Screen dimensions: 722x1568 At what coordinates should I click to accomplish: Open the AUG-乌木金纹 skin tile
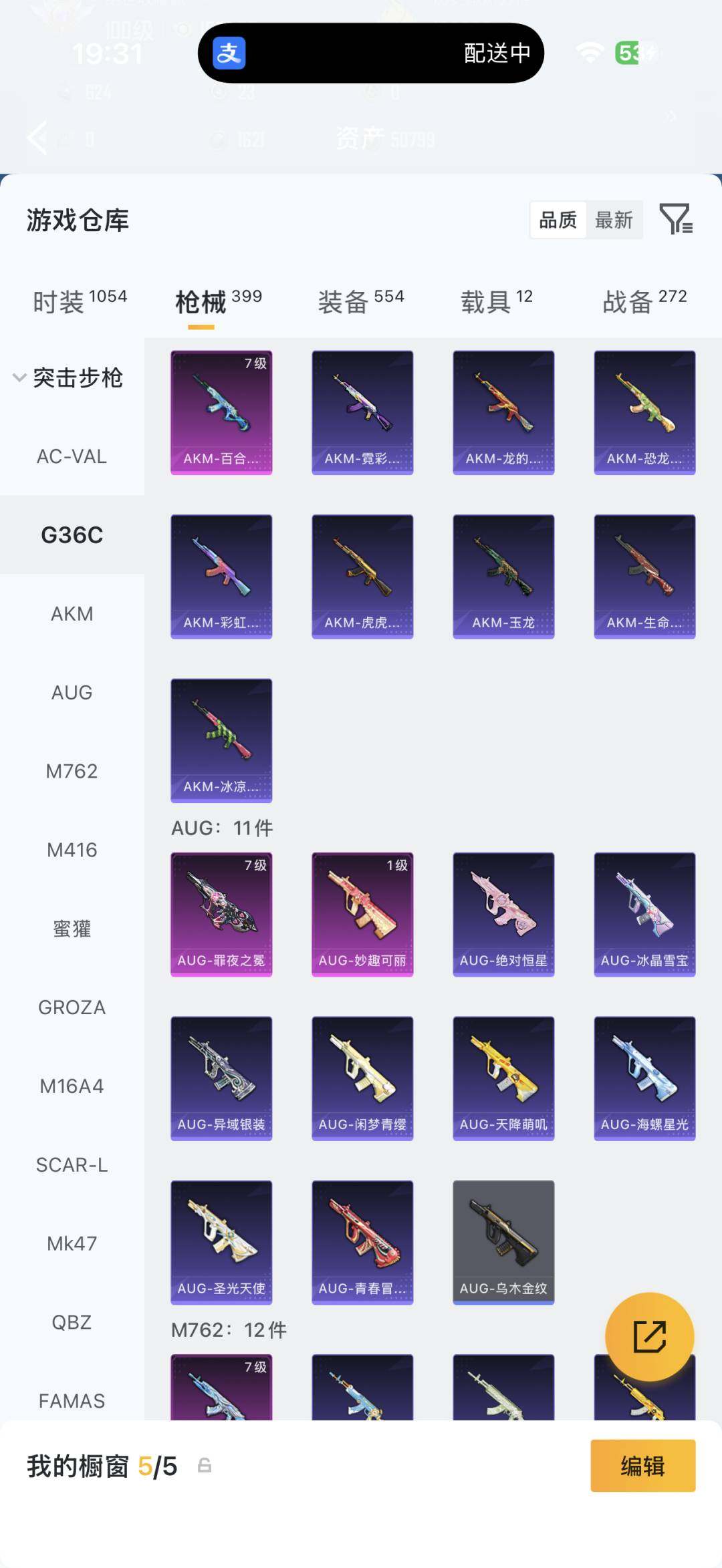coord(503,1242)
